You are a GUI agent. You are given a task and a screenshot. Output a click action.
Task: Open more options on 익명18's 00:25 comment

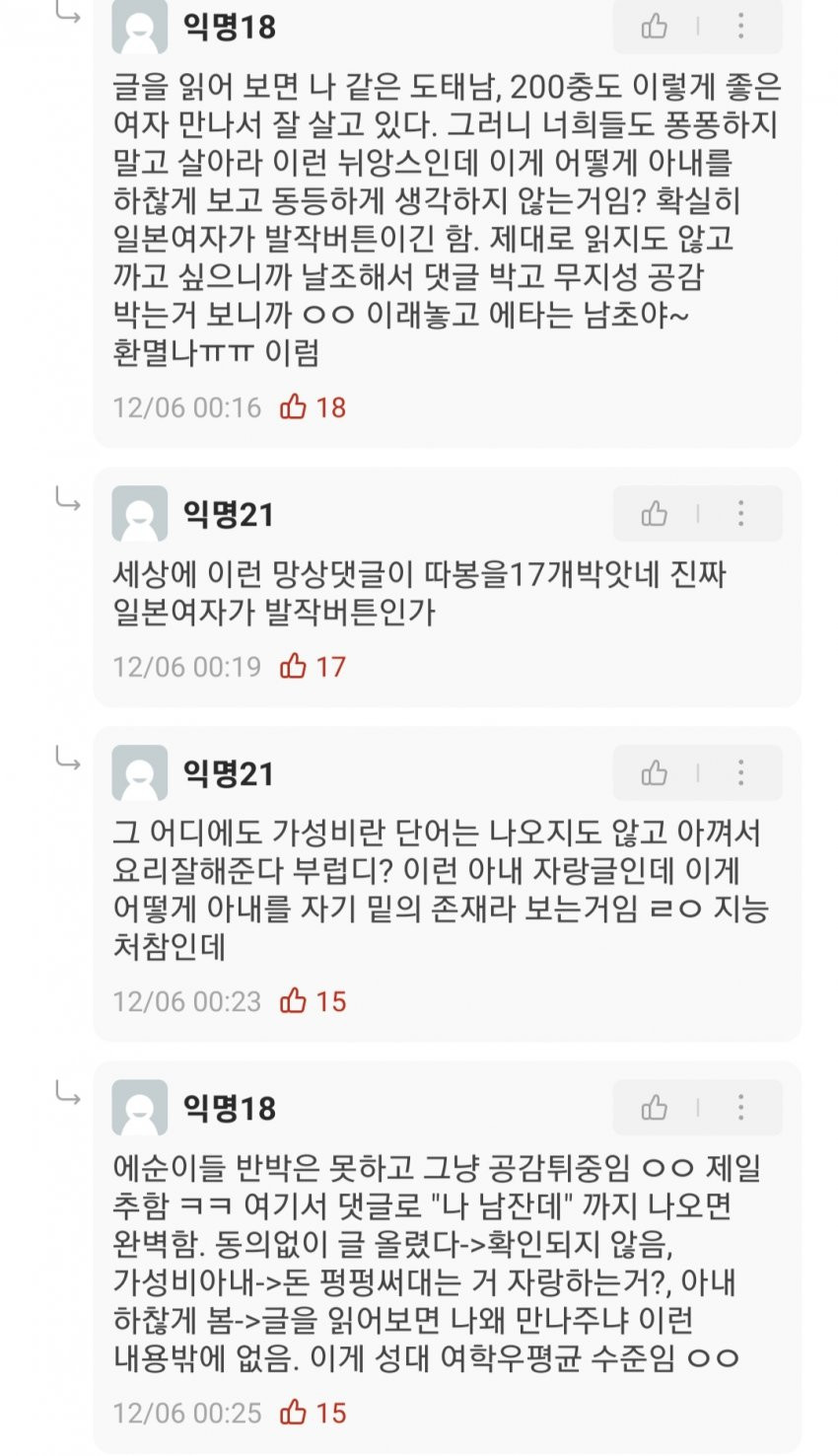tap(740, 1107)
